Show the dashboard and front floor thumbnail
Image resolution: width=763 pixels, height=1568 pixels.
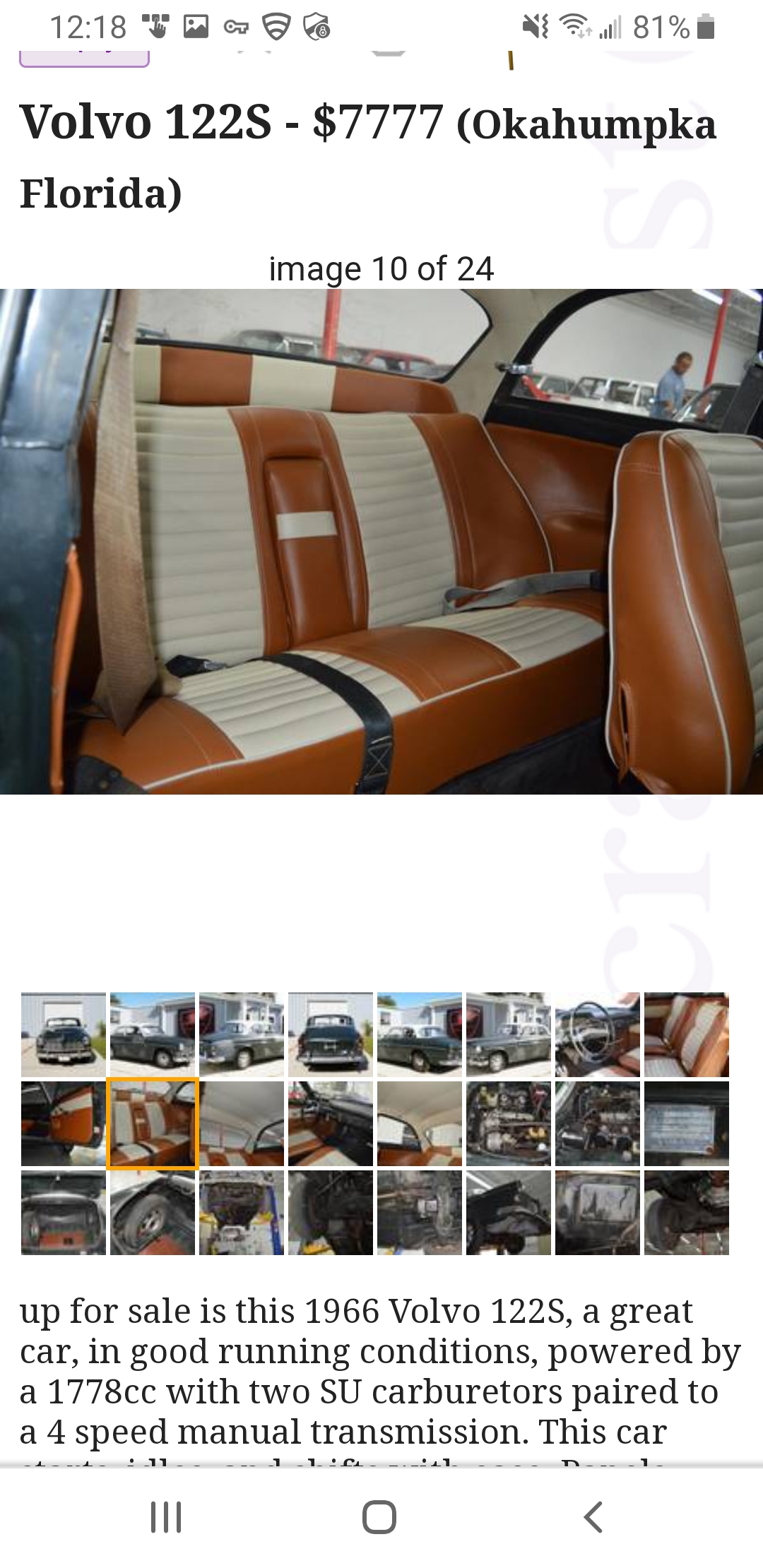(331, 1124)
